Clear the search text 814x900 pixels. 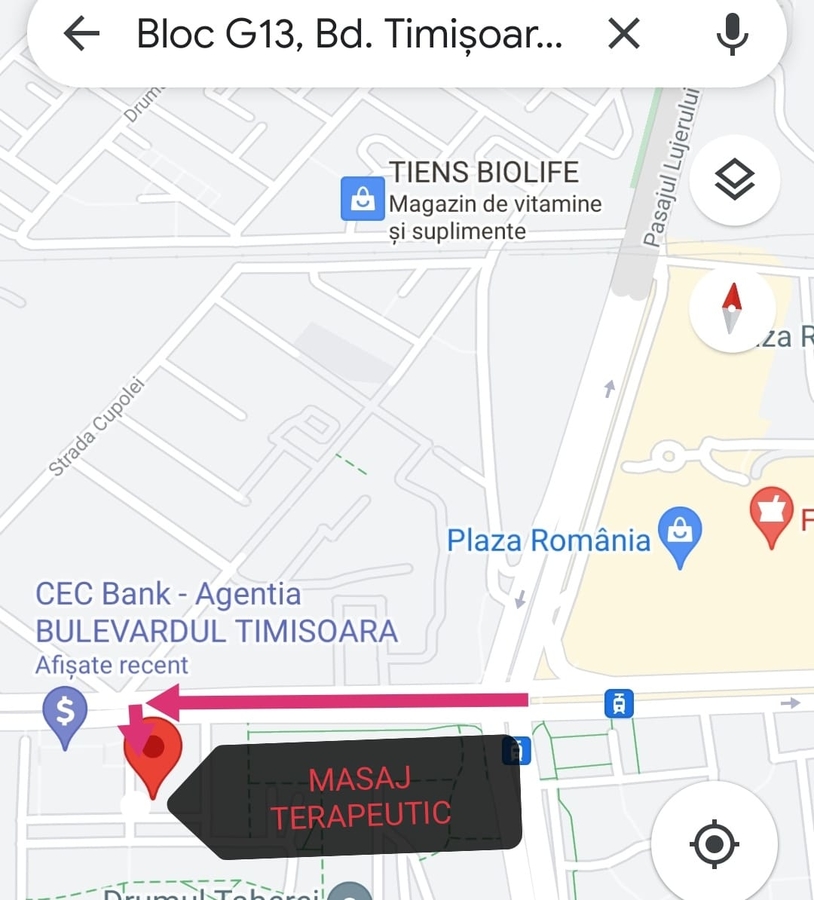tap(624, 35)
